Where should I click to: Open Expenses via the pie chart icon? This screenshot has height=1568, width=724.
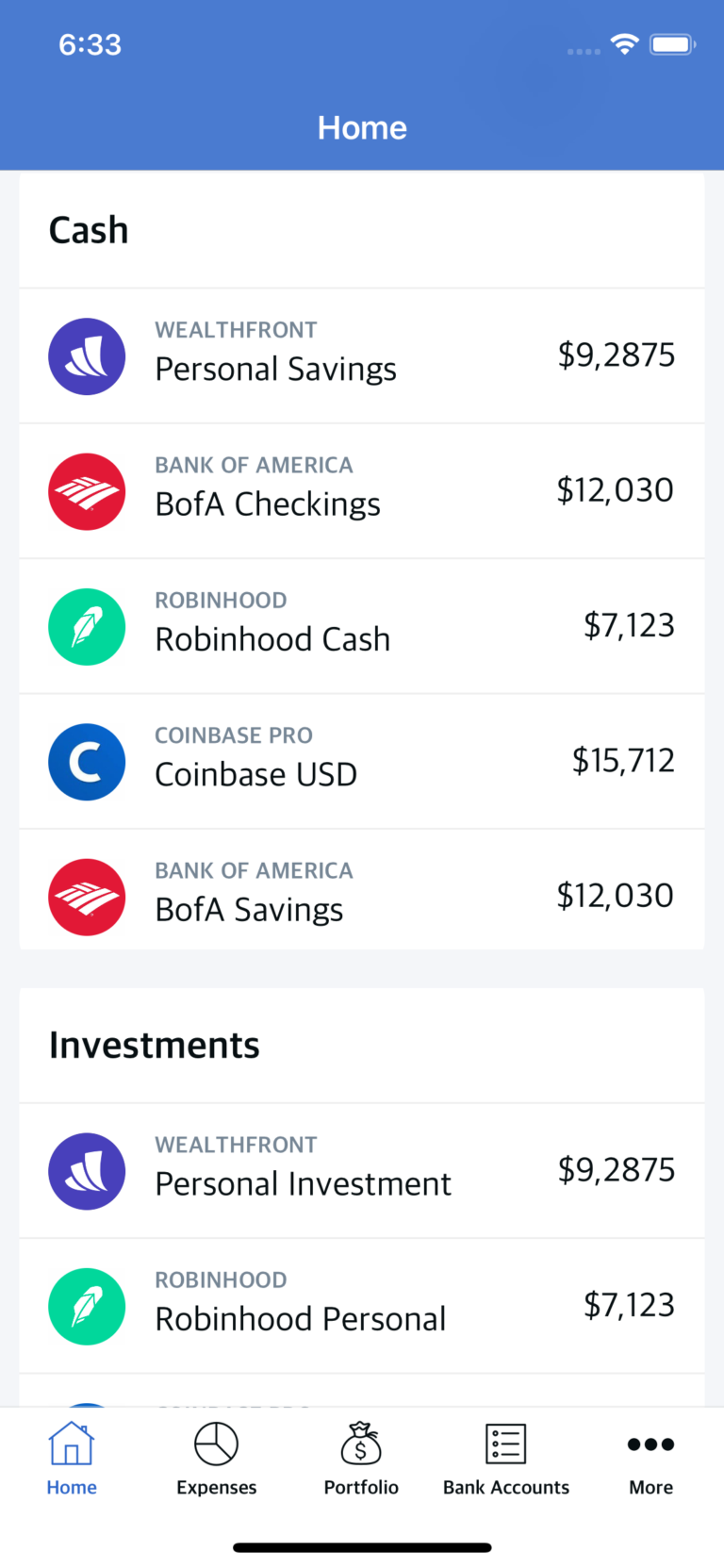point(216,1444)
